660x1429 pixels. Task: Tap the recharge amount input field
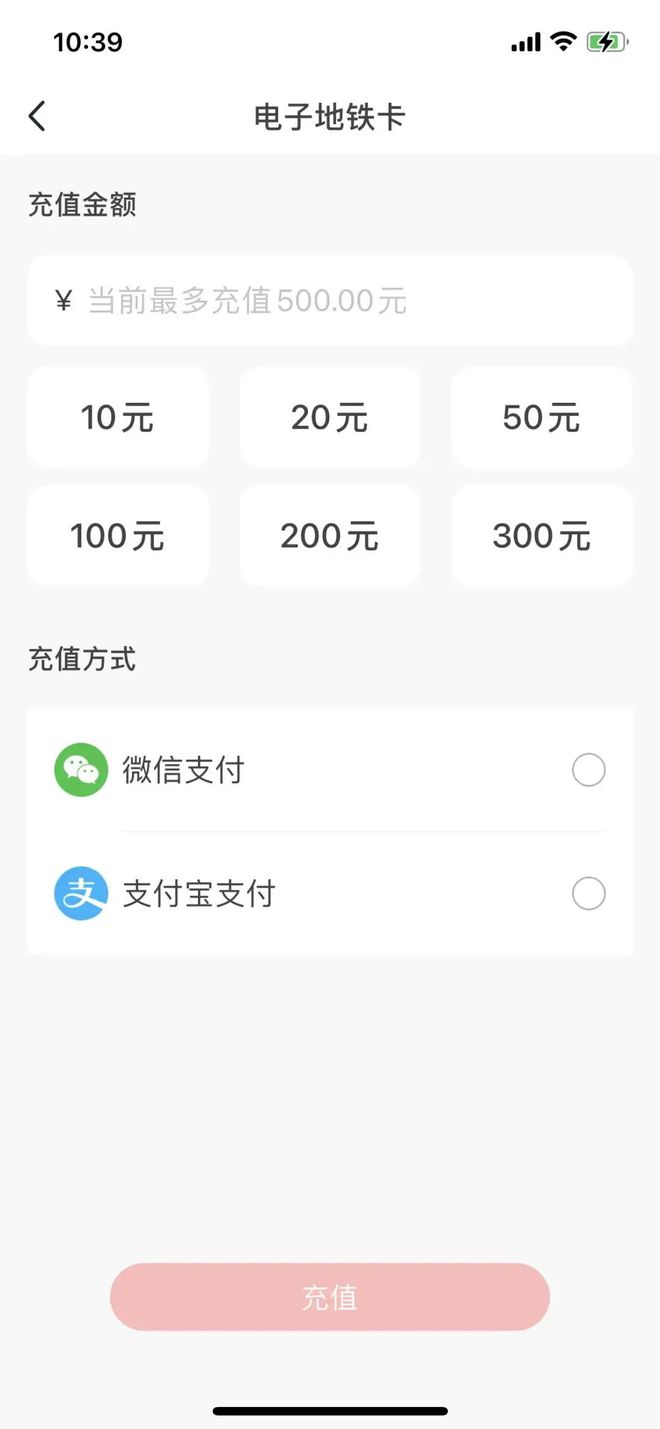(x=330, y=300)
